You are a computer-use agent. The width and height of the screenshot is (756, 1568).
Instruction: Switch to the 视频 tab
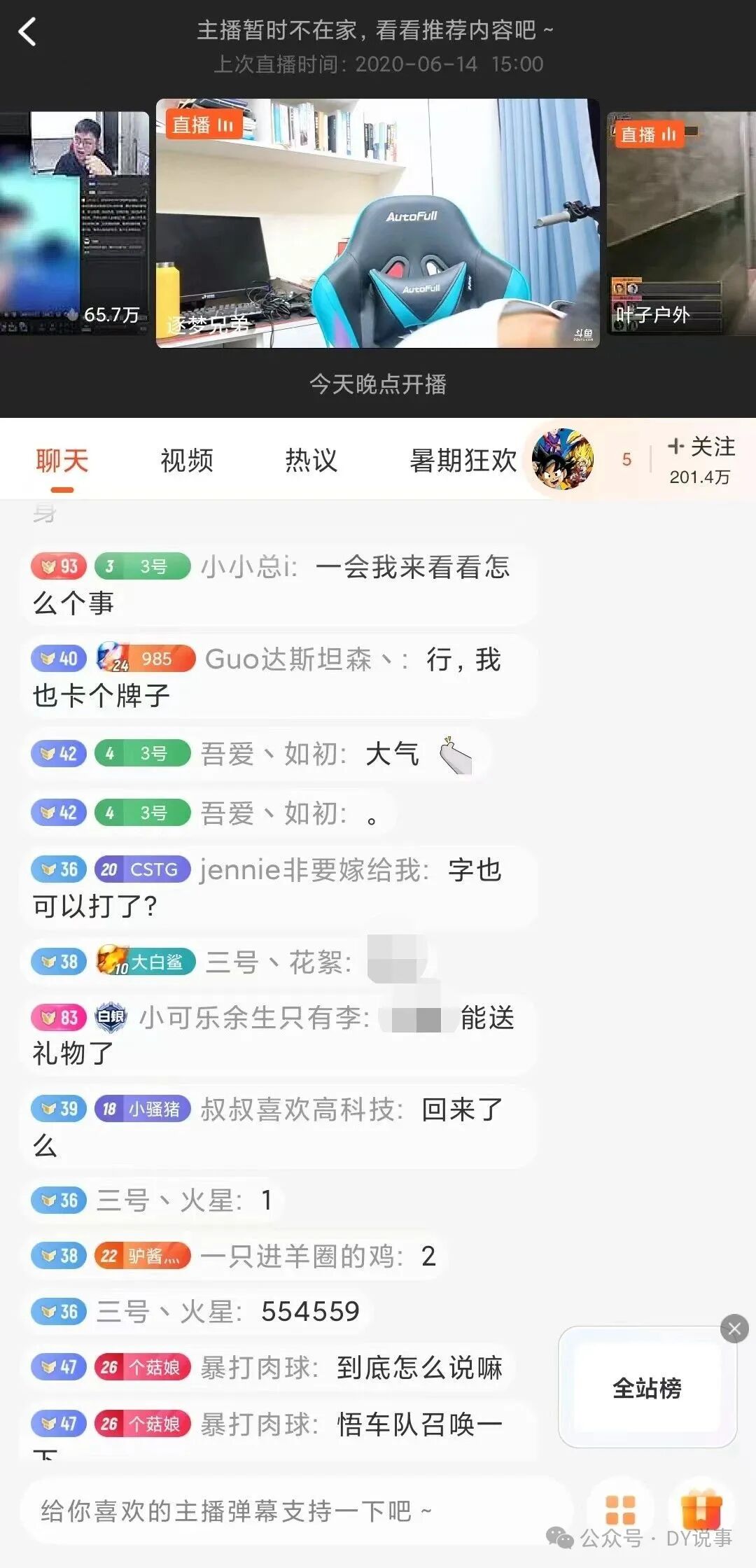tap(186, 461)
